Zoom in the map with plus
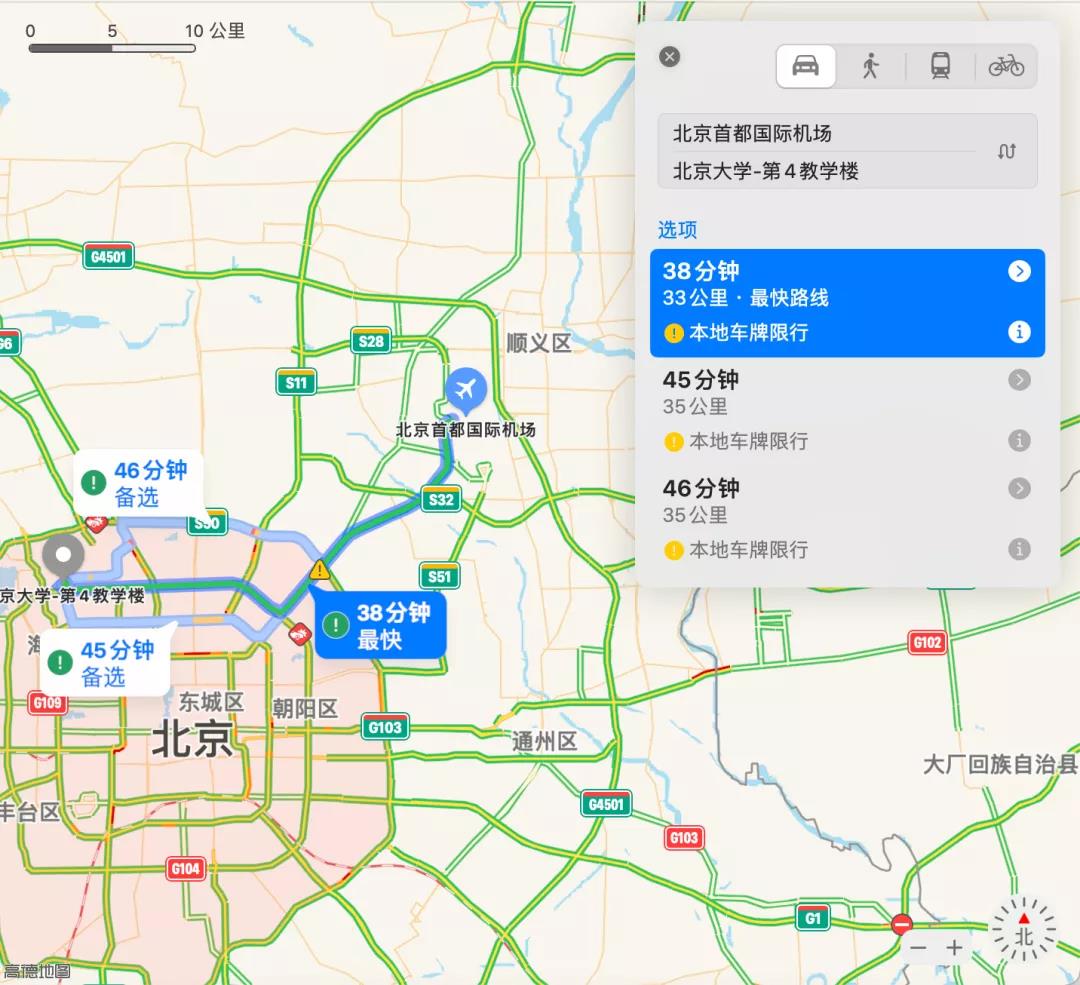 tap(955, 948)
